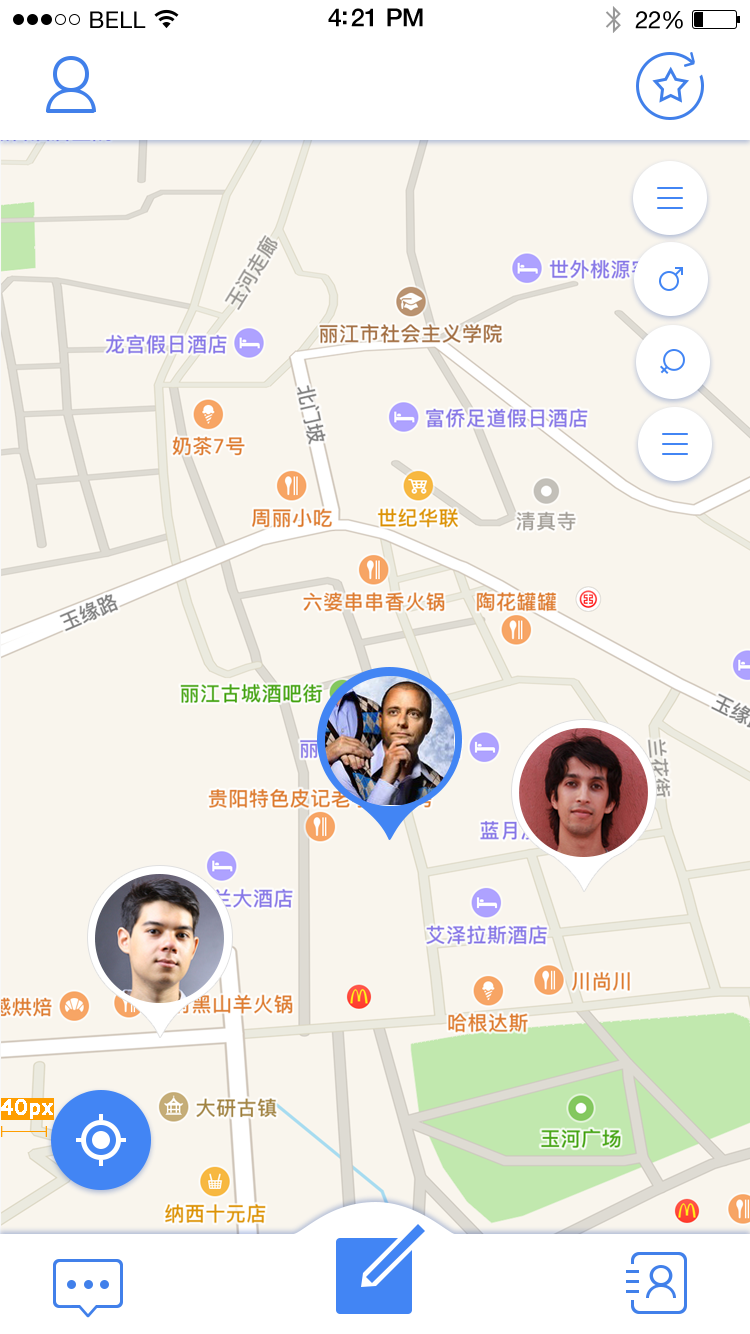Expand the 世纪华联 supermarket marker
The image size is (750, 1334).
(x=417, y=488)
